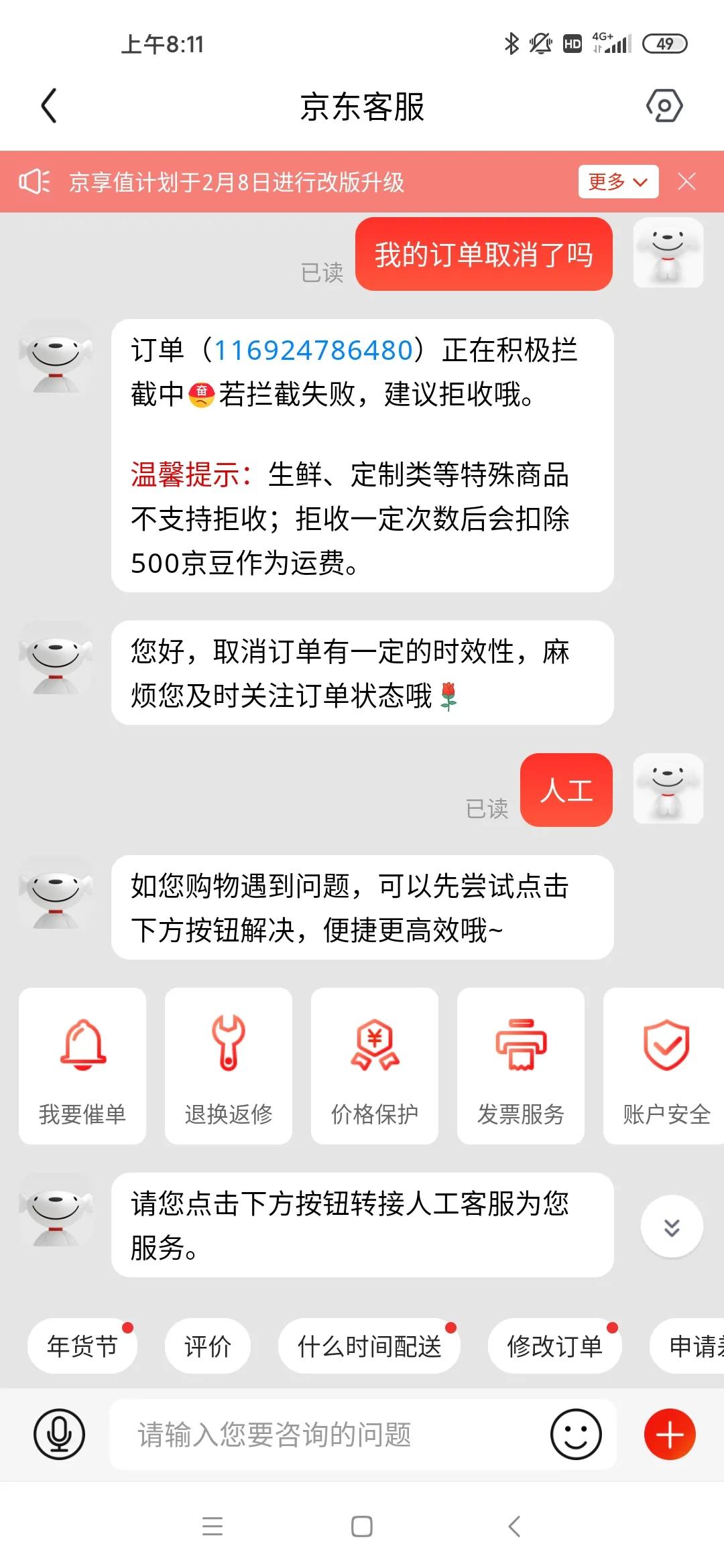Expand the 更多 dropdown in the banner
Screen dimensions: 724x1568
click(x=618, y=181)
